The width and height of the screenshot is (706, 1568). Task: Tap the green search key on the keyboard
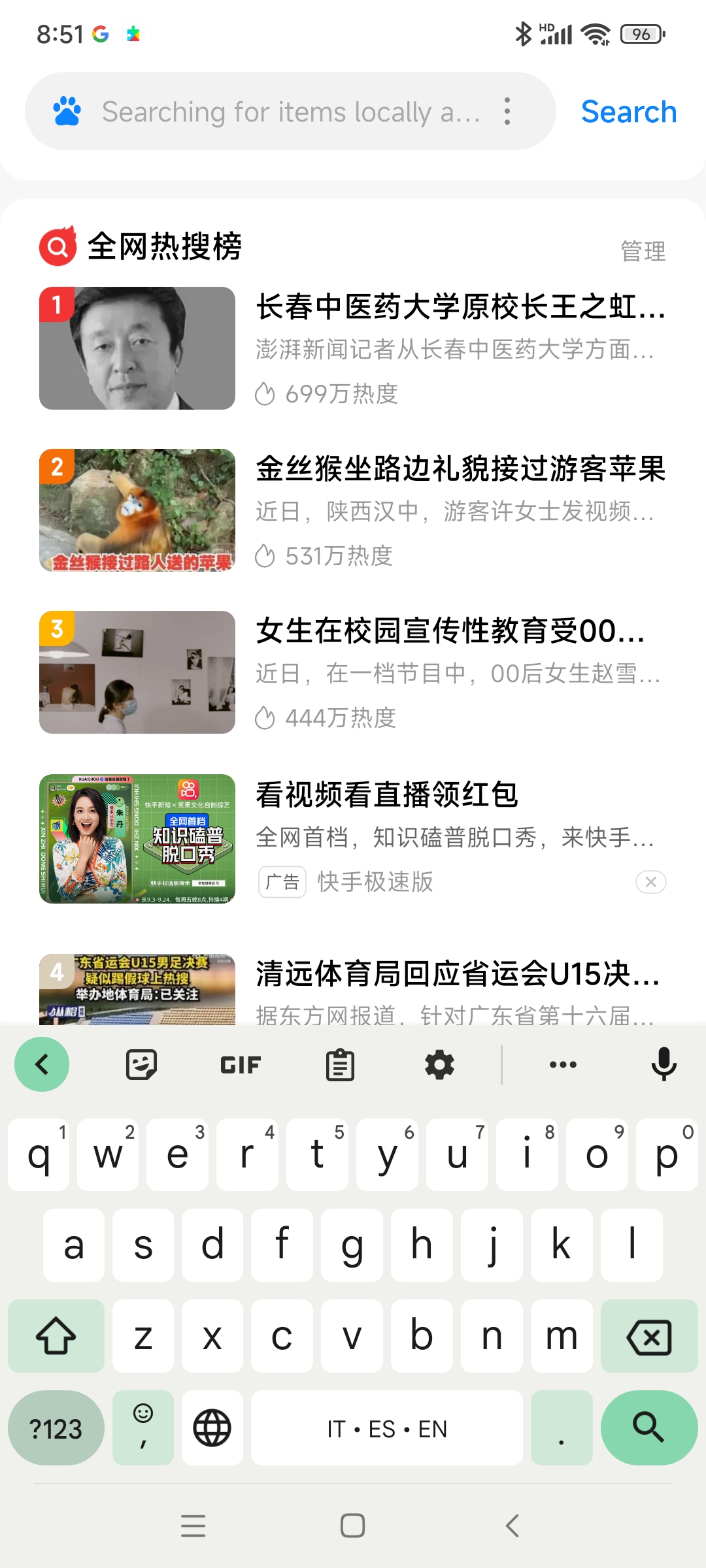[x=649, y=1428]
